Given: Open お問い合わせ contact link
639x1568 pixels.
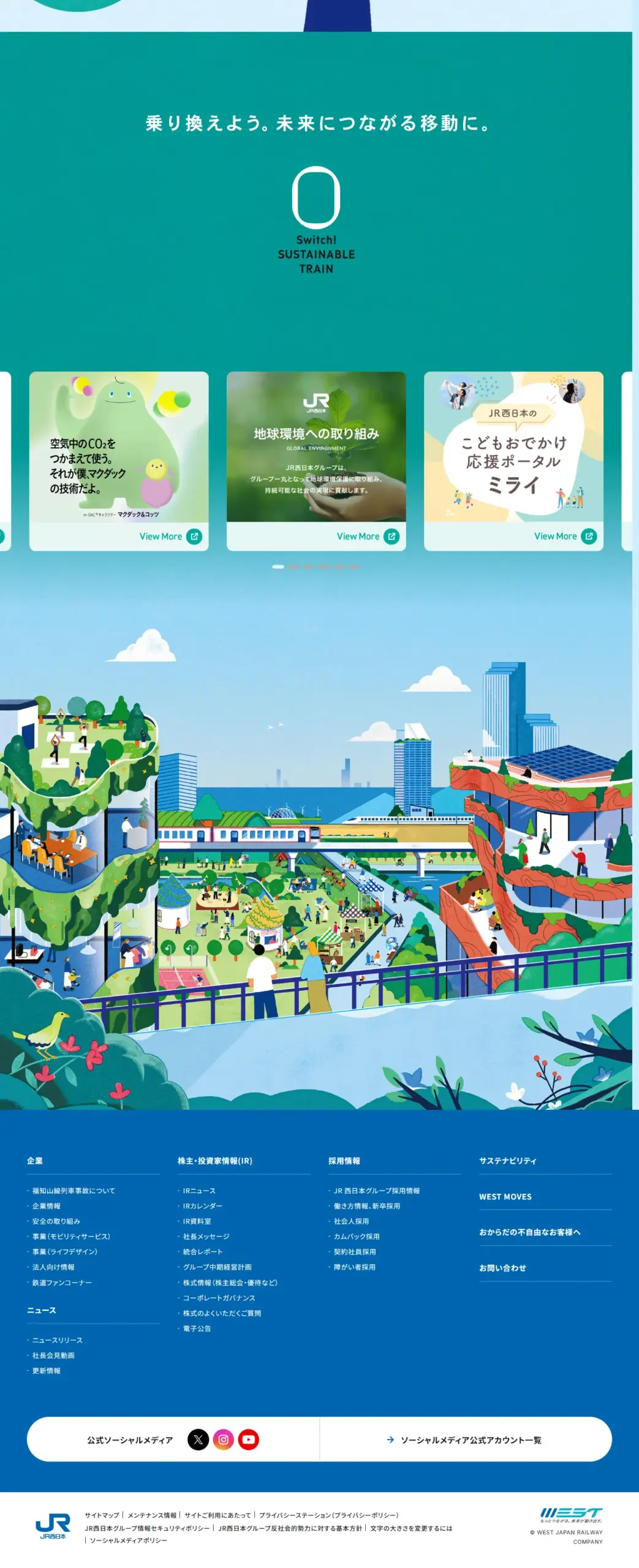Looking at the screenshot, I should point(502,1267).
